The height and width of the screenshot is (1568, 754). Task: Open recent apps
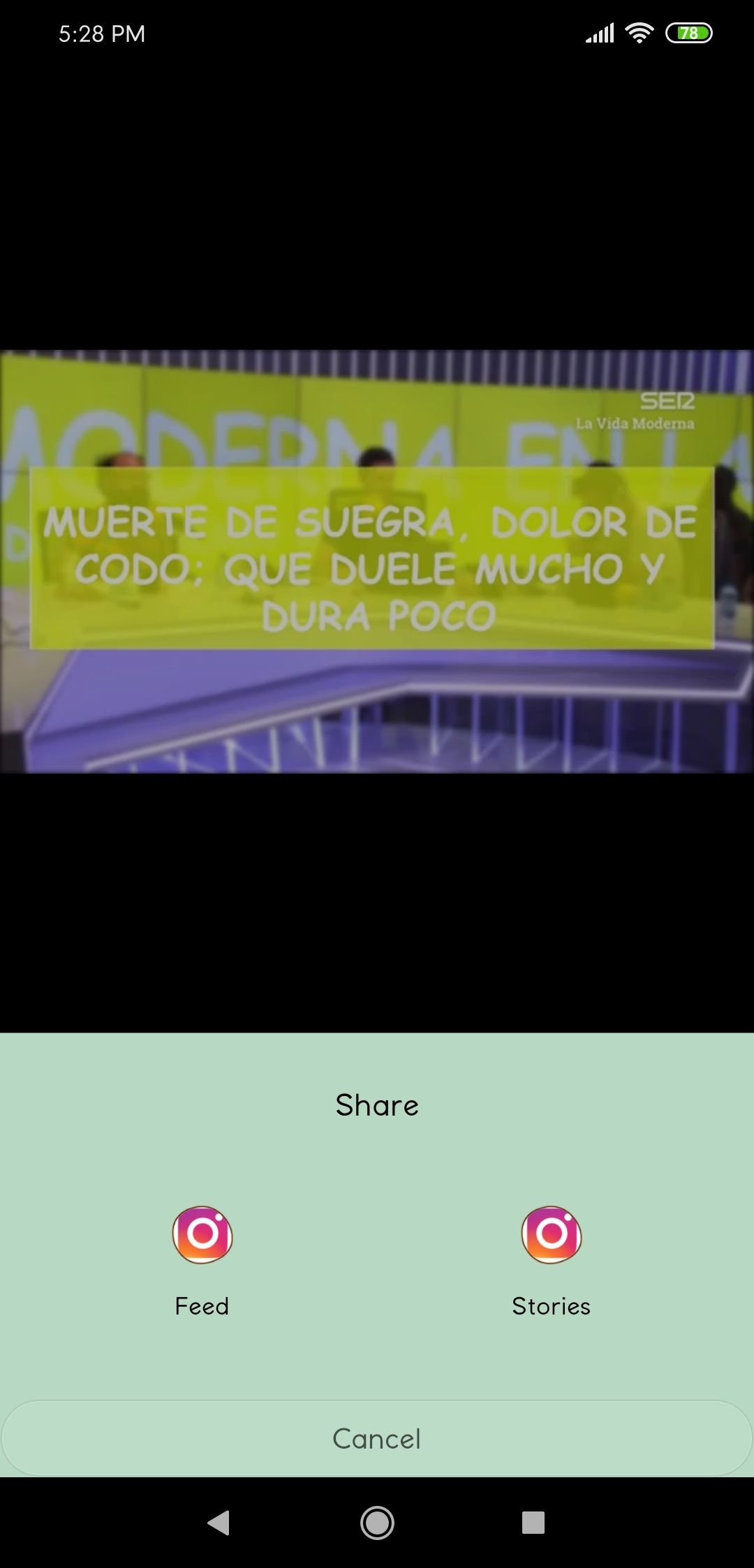533,1523
